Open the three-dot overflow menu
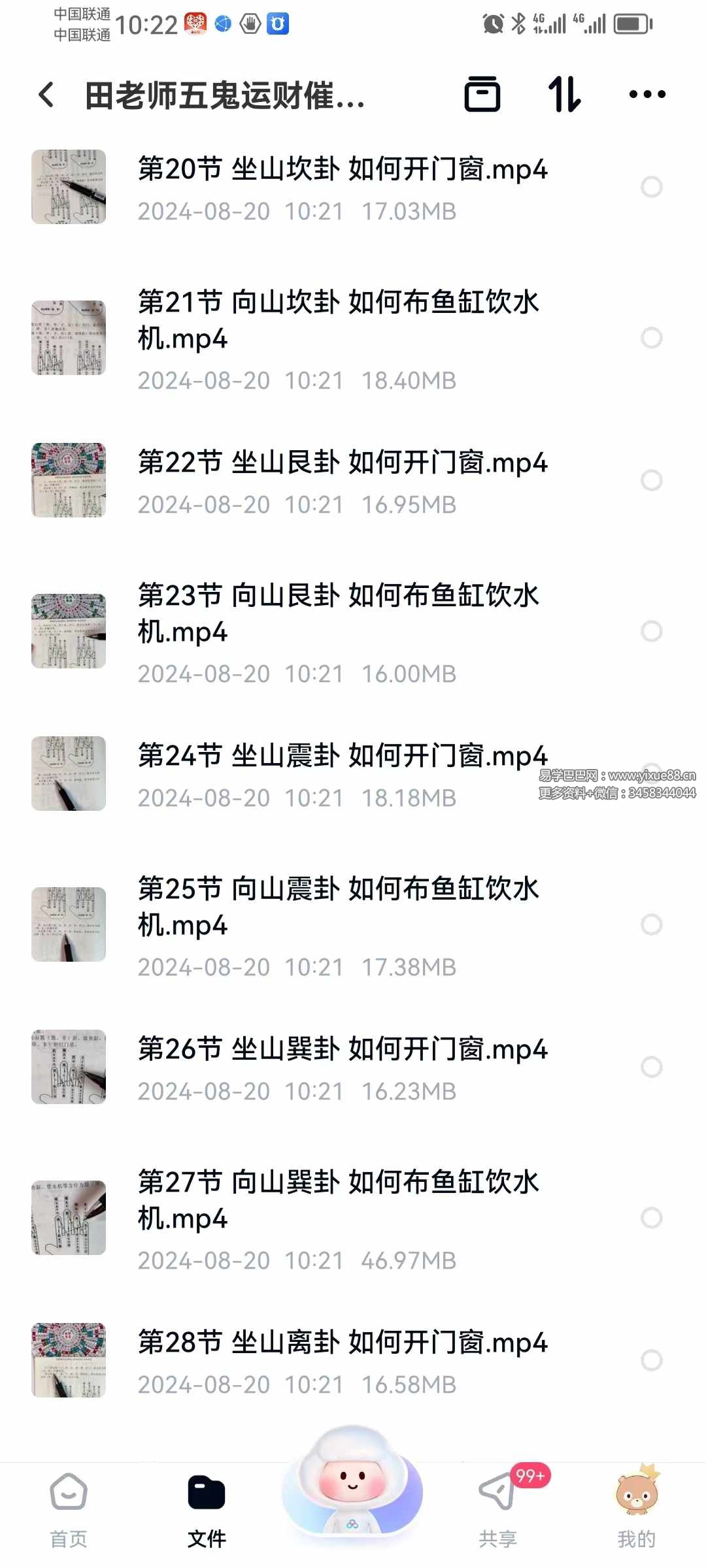Image resolution: width=706 pixels, height=1568 pixels. (647, 95)
